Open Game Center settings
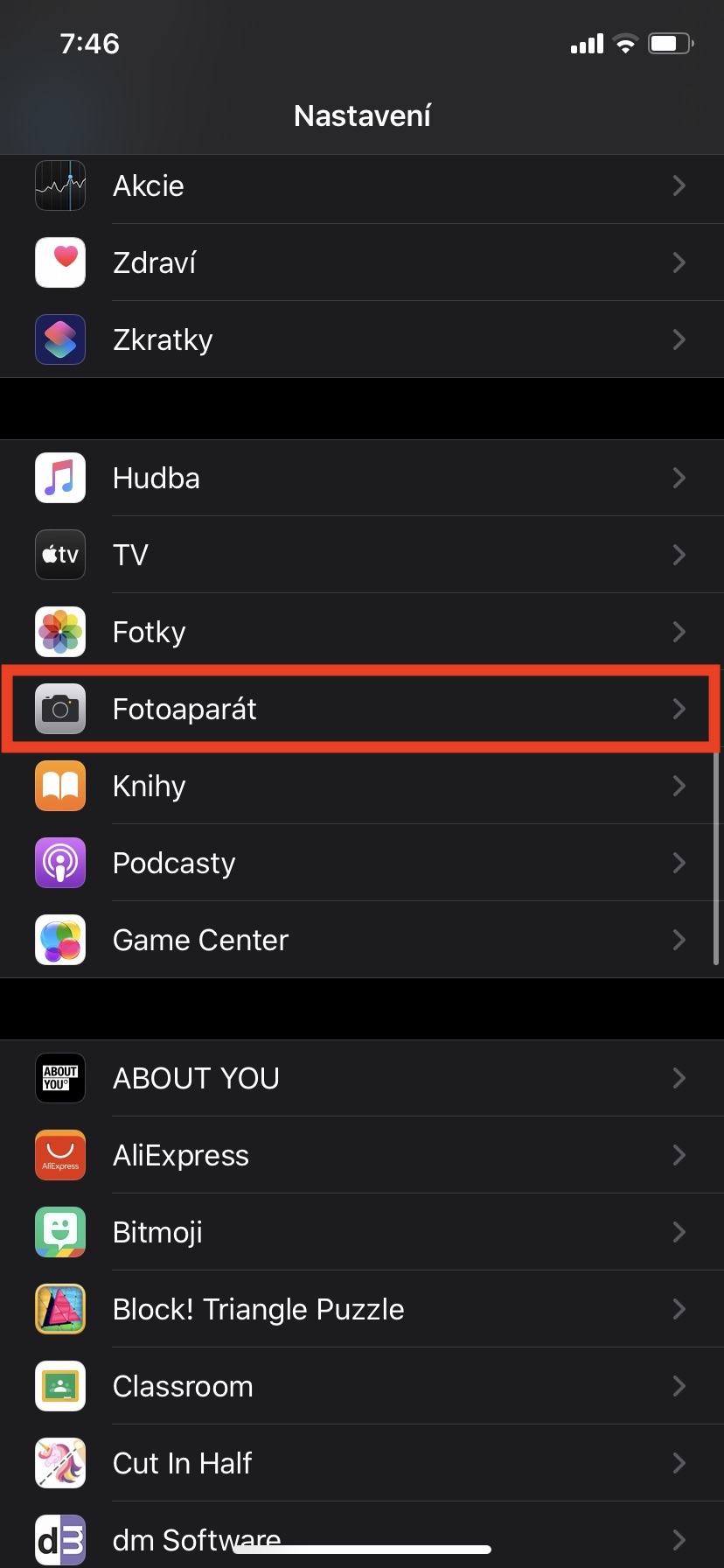 [x=362, y=940]
